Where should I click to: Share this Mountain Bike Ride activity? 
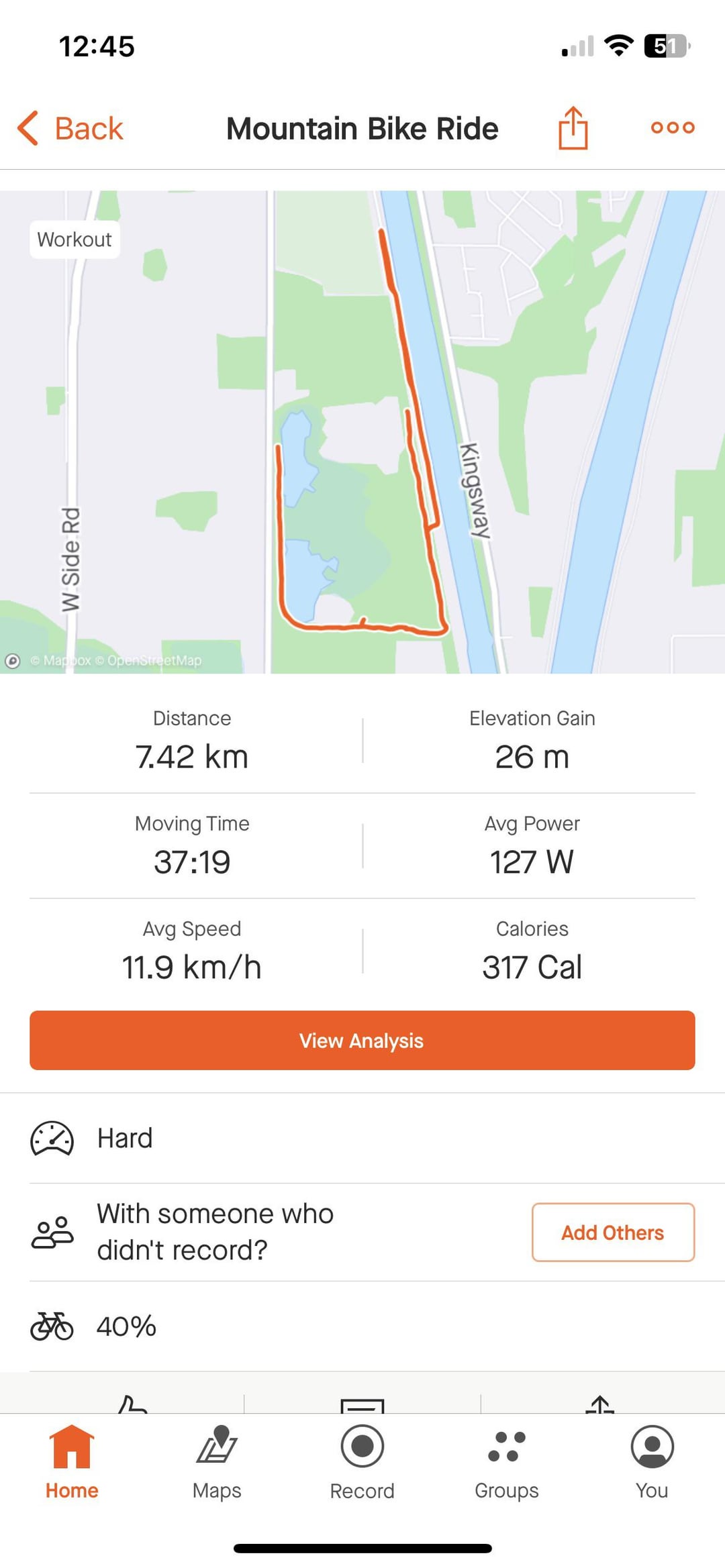tap(573, 128)
